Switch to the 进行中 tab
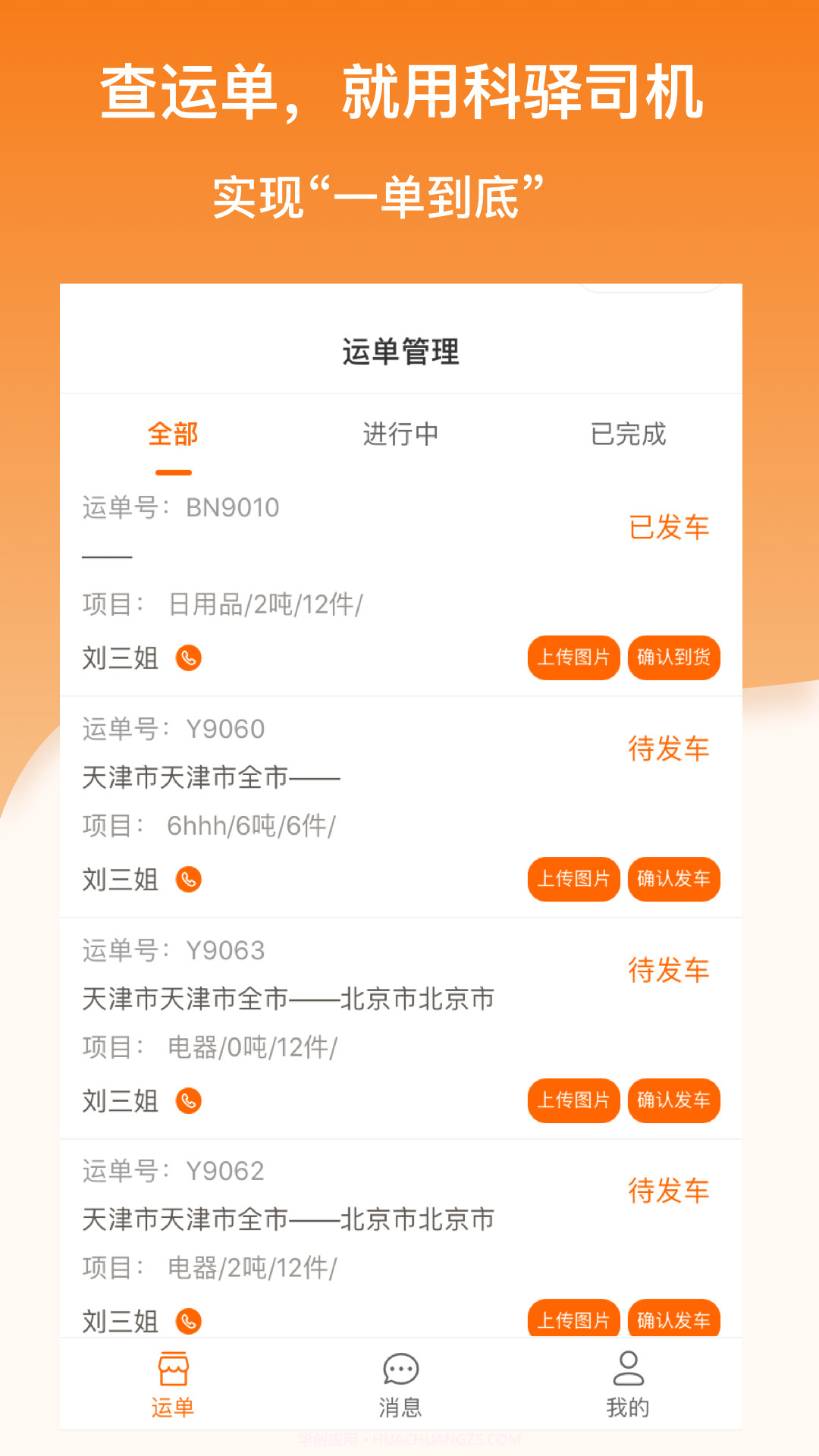 (x=402, y=435)
